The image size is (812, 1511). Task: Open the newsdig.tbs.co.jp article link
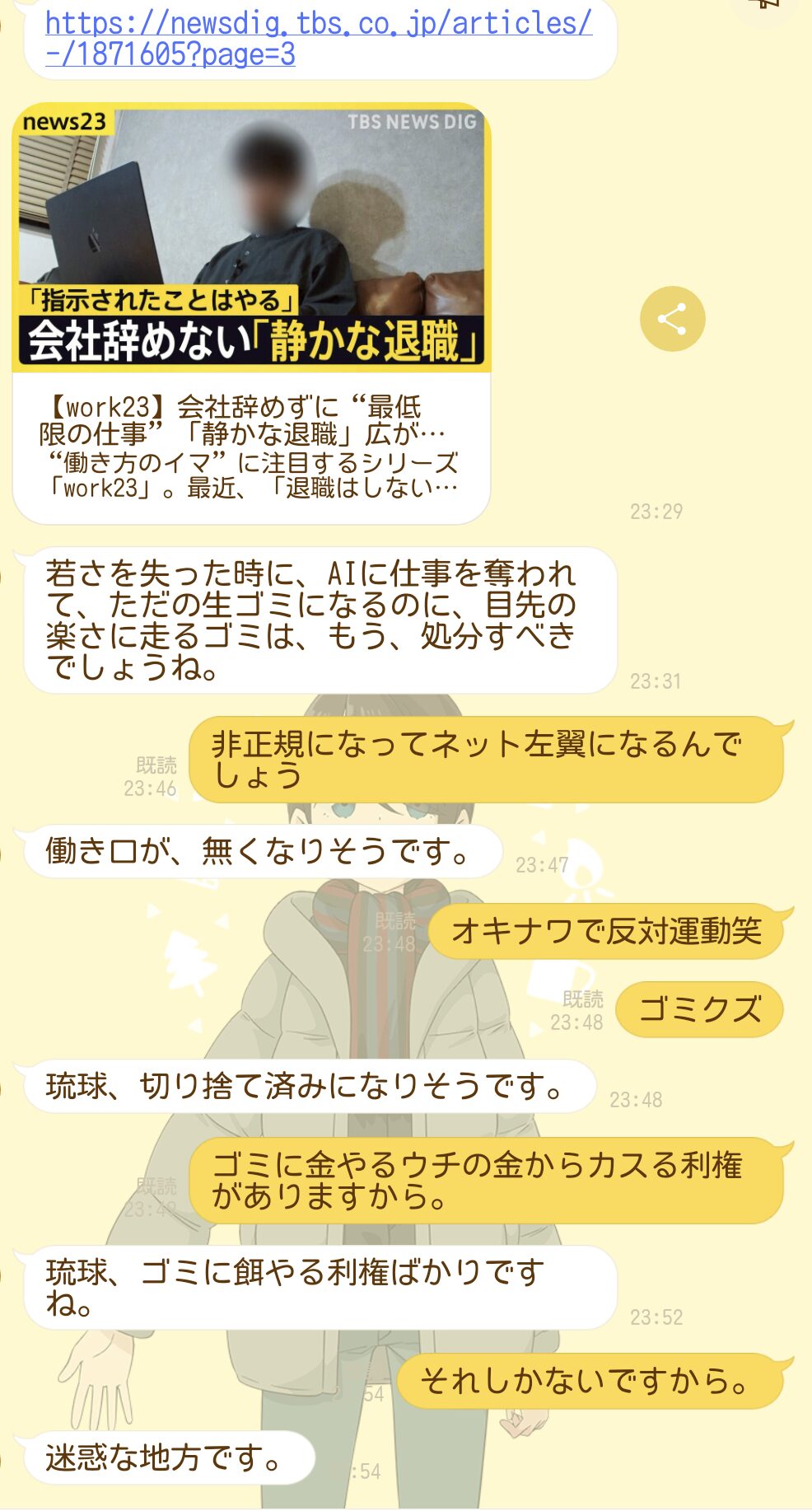pos(318,38)
